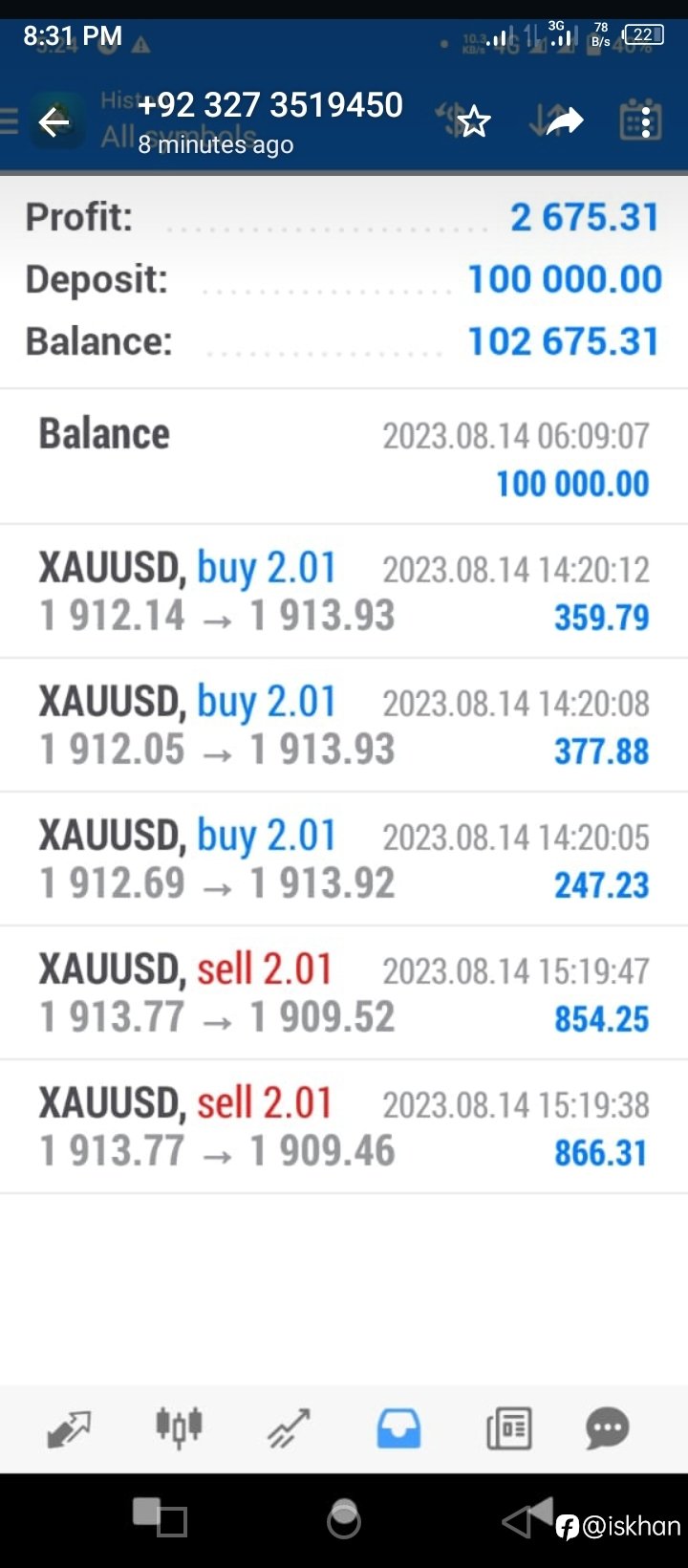The height and width of the screenshot is (1568, 688).
Task: Forward this image using the arrow icon
Action: coord(564,120)
